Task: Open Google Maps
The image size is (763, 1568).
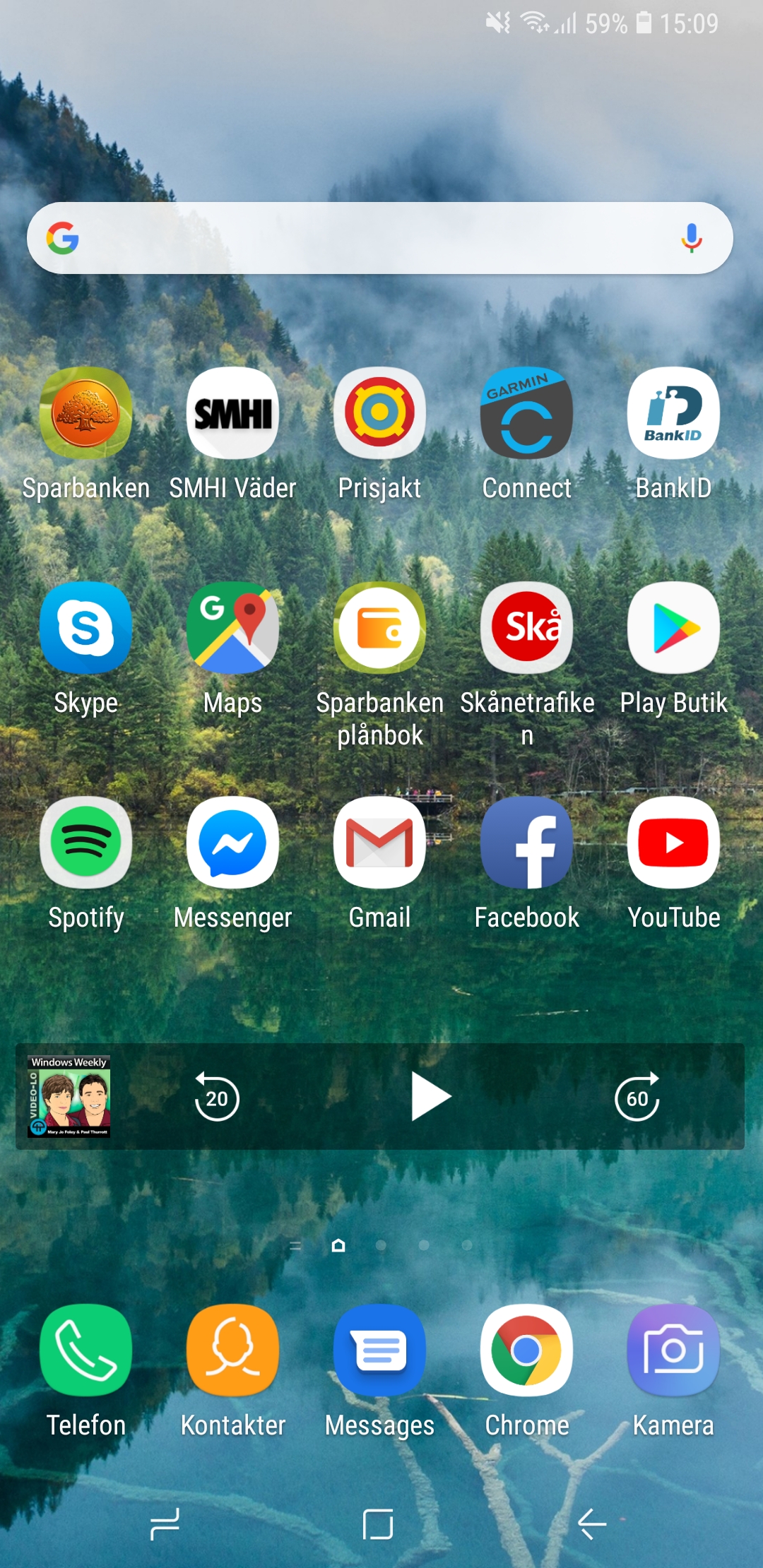Action: 232,628
